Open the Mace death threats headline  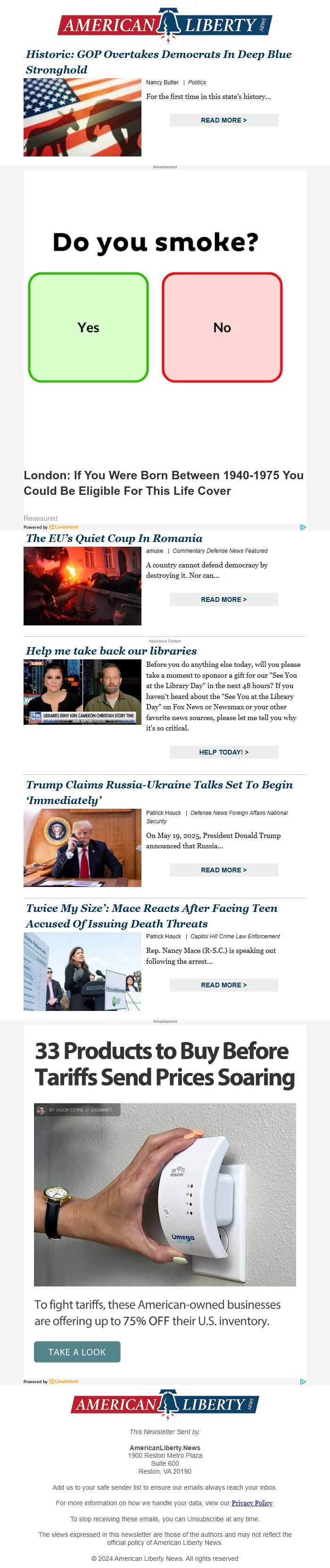[152, 915]
